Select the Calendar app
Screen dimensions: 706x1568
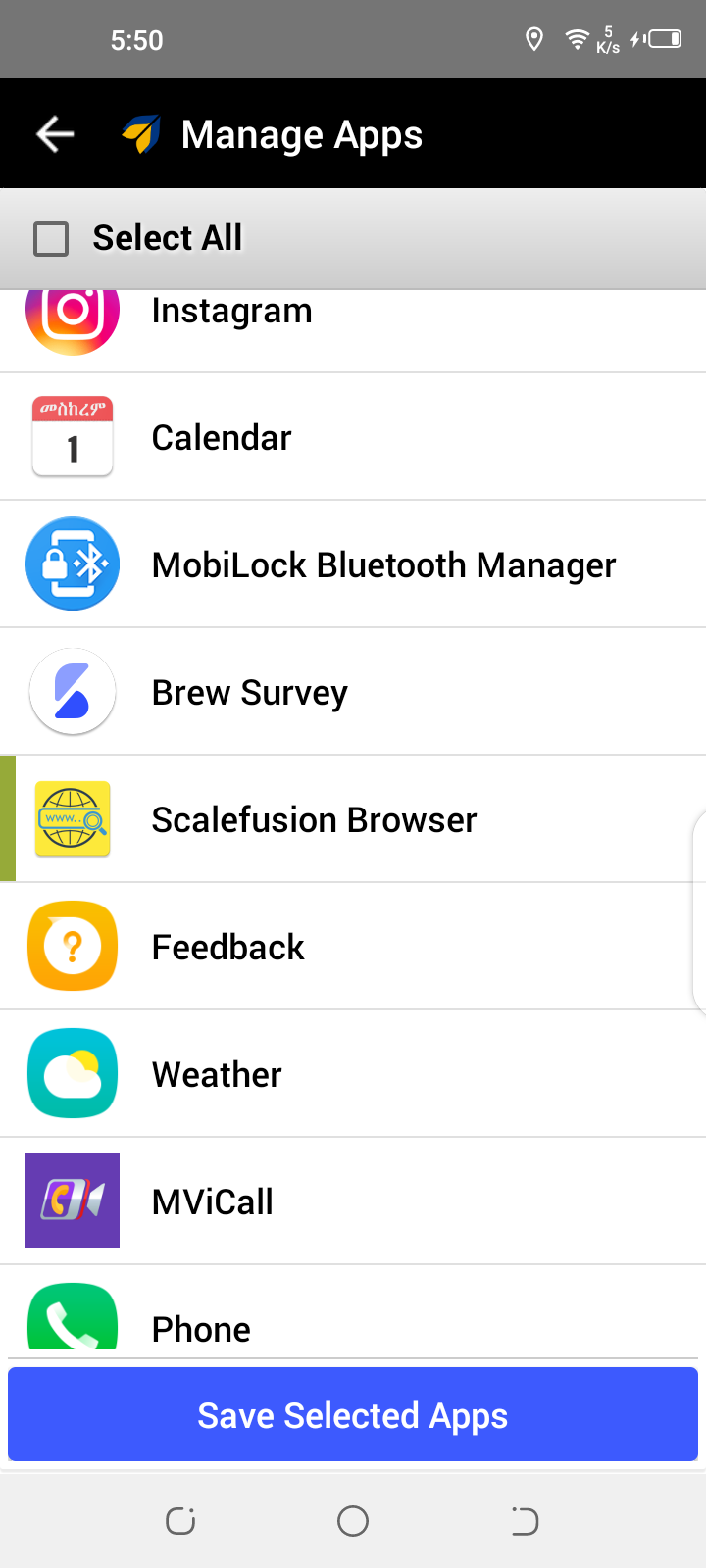(x=353, y=437)
